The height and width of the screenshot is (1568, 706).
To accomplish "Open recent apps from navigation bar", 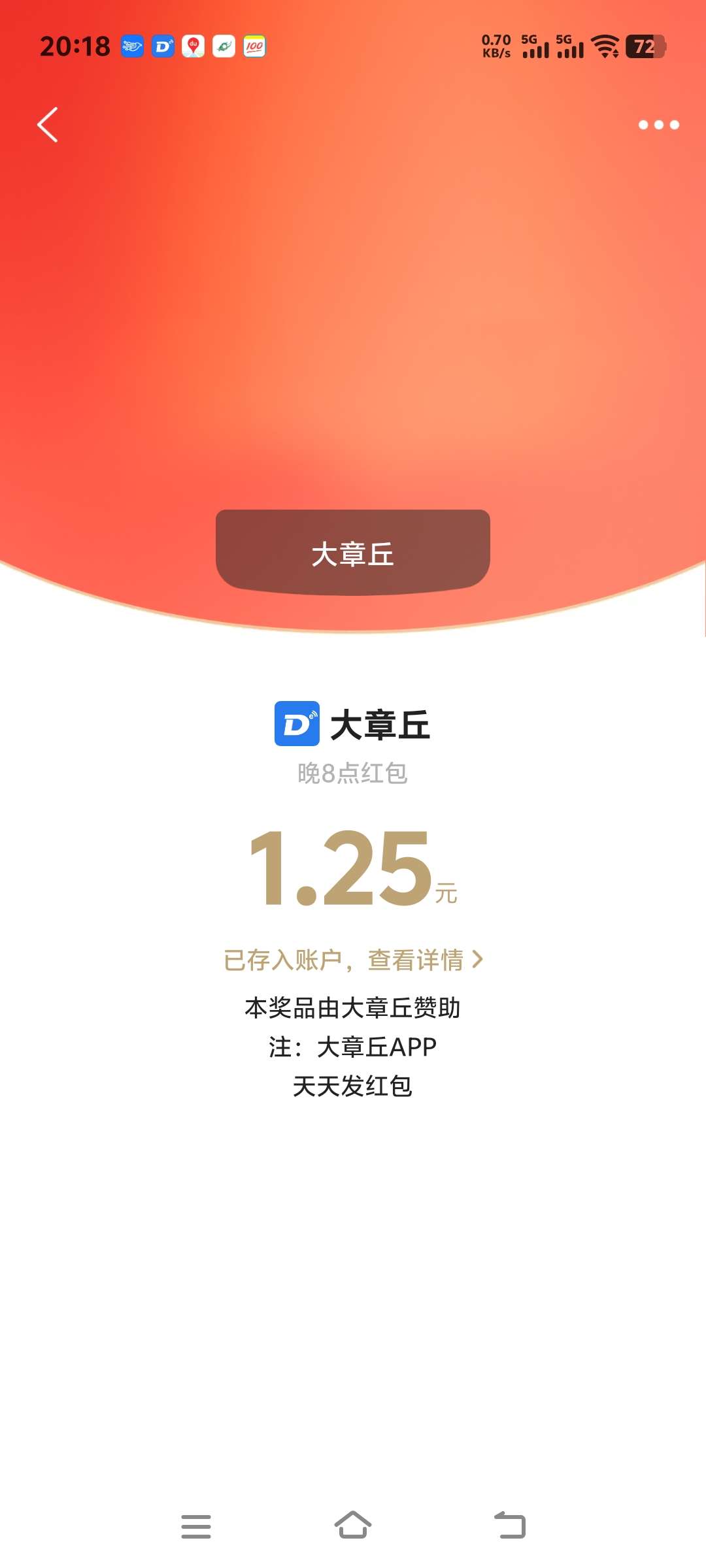I will tap(196, 1526).
